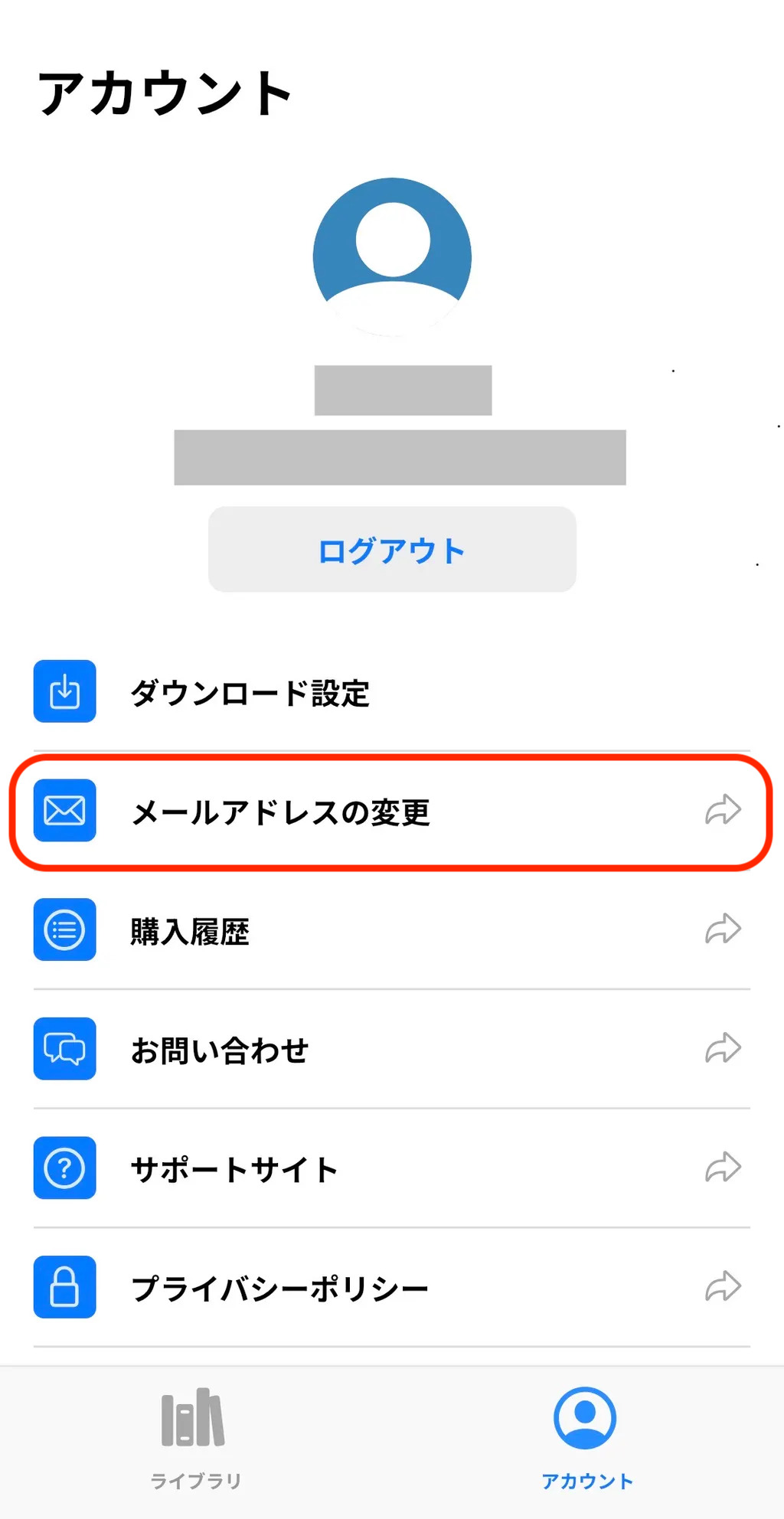This screenshot has height=1519, width=784.
Task: Open the purchase history list icon
Action: point(64,930)
